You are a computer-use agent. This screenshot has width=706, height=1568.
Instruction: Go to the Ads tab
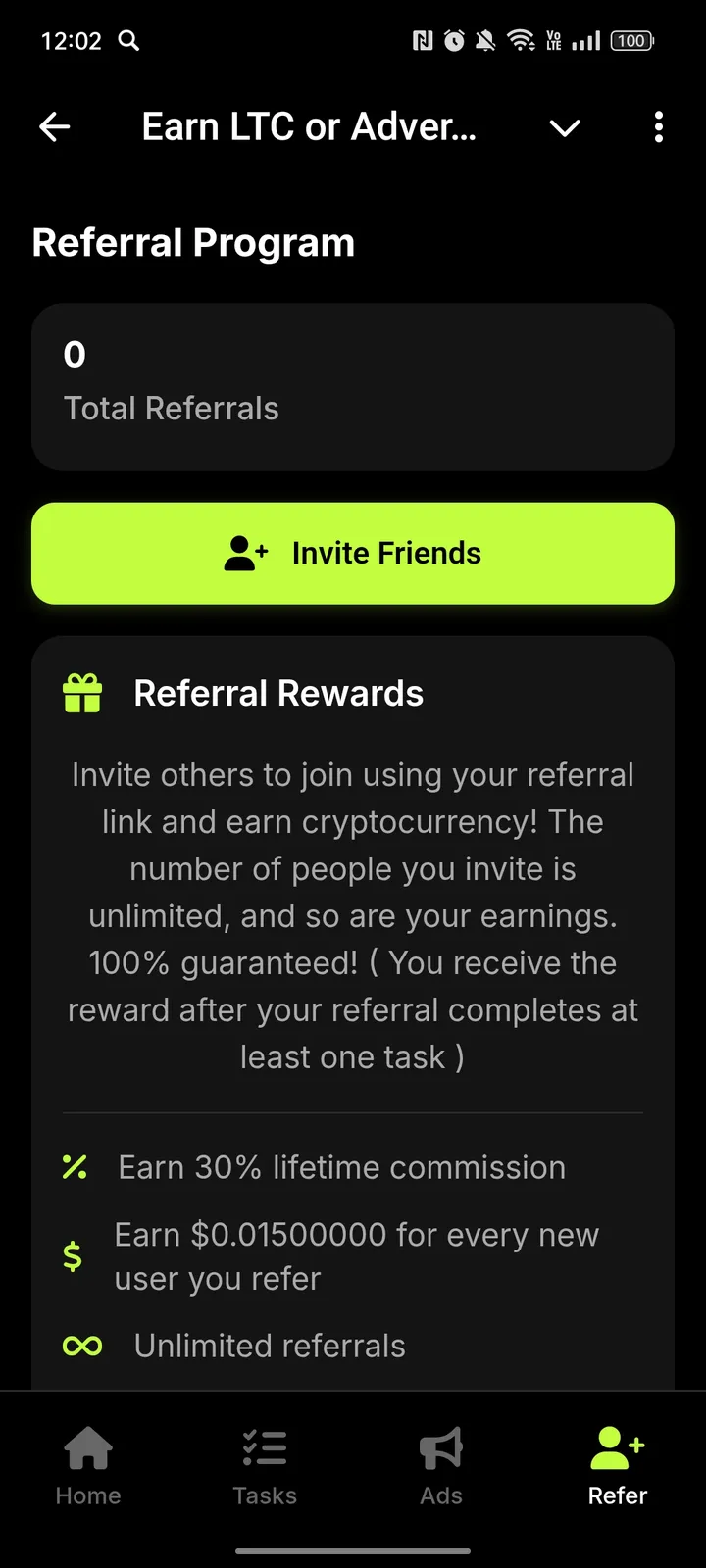pos(441,1465)
